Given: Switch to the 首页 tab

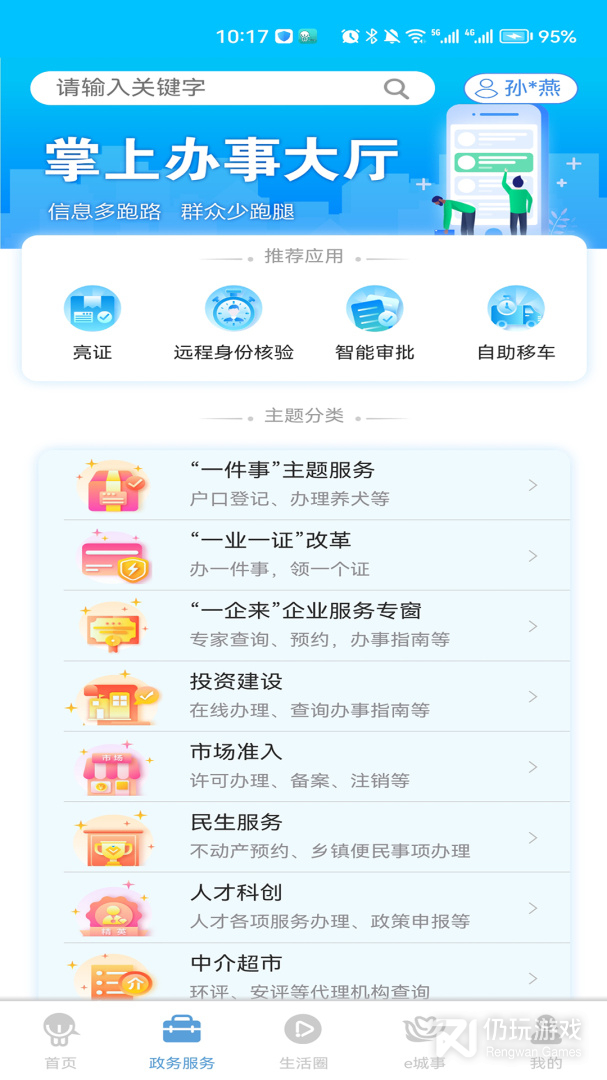Looking at the screenshot, I should coord(60,1041).
